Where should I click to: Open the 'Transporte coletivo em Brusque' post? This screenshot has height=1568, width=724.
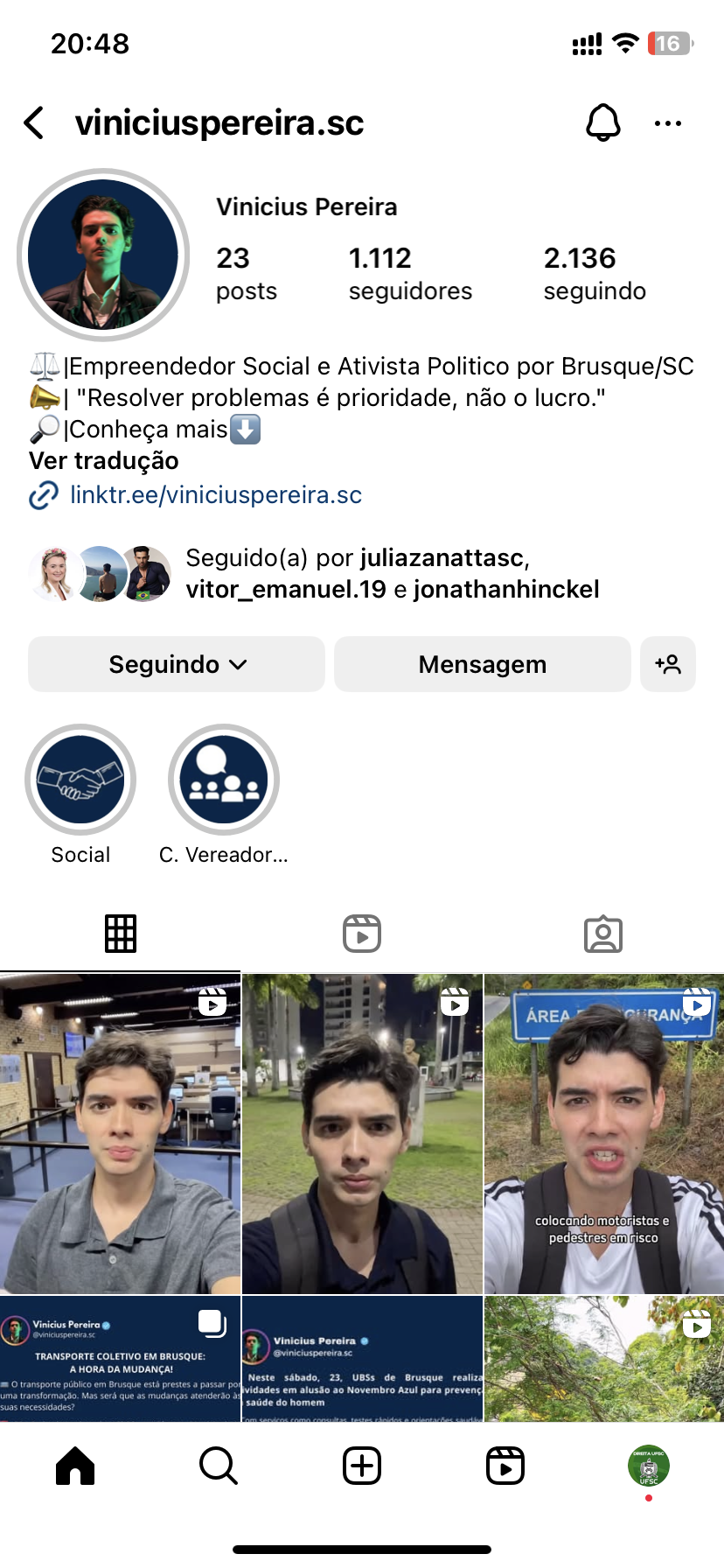pos(121,1358)
